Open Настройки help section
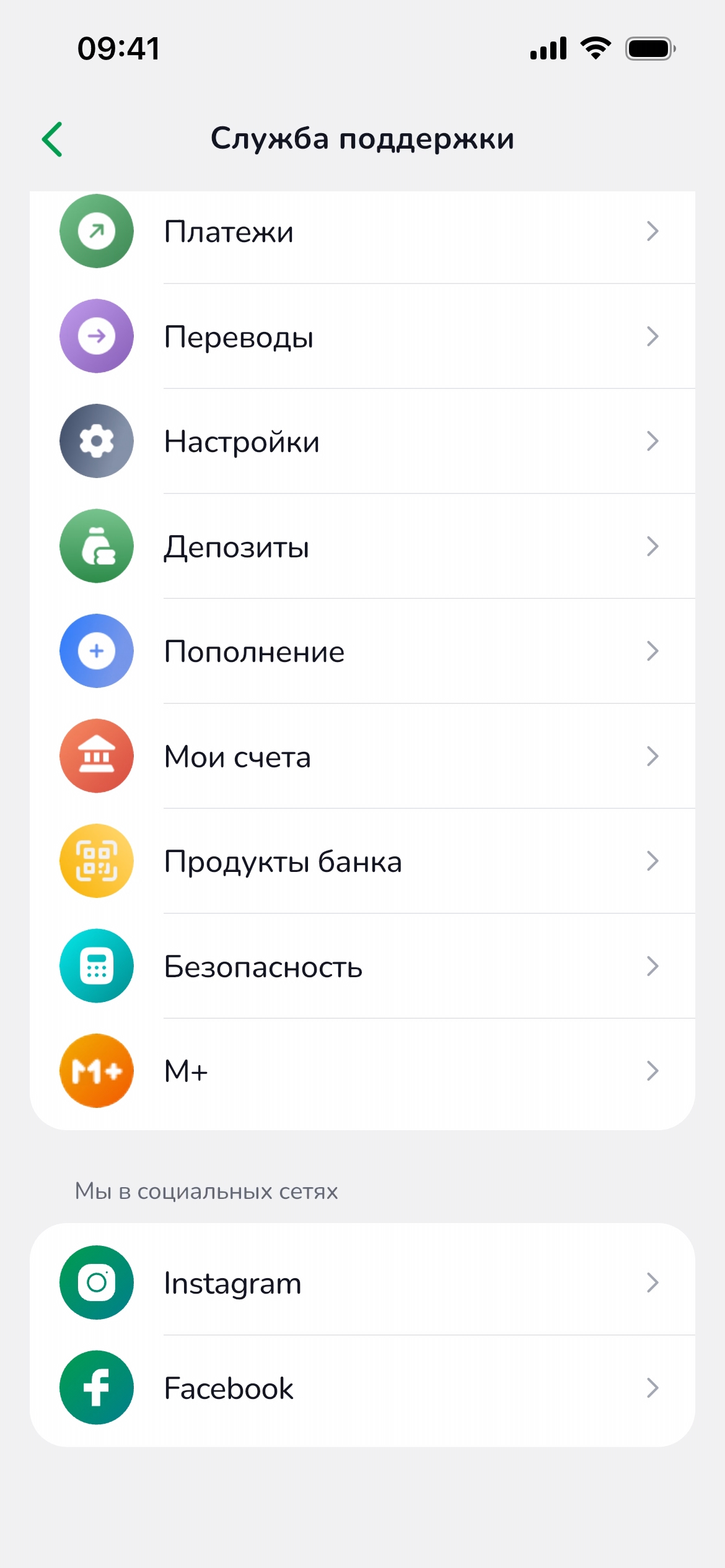This screenshot has height=1568, width=725. pyautogui.click(x=362, y=442)
